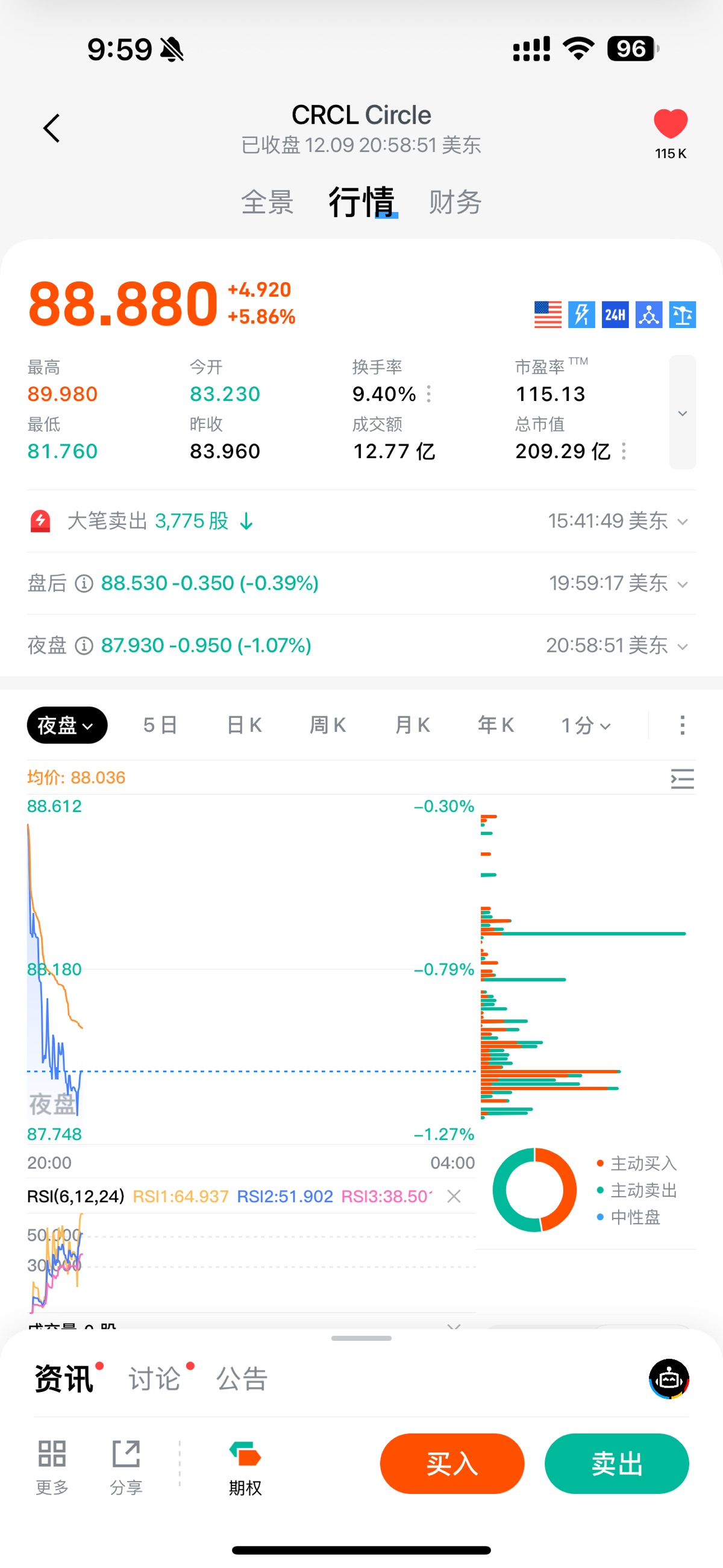The height and width of the screenshot is (1568, 723).
Task: Go back using the top-left arrow
Action: click(x=52, y=128)
